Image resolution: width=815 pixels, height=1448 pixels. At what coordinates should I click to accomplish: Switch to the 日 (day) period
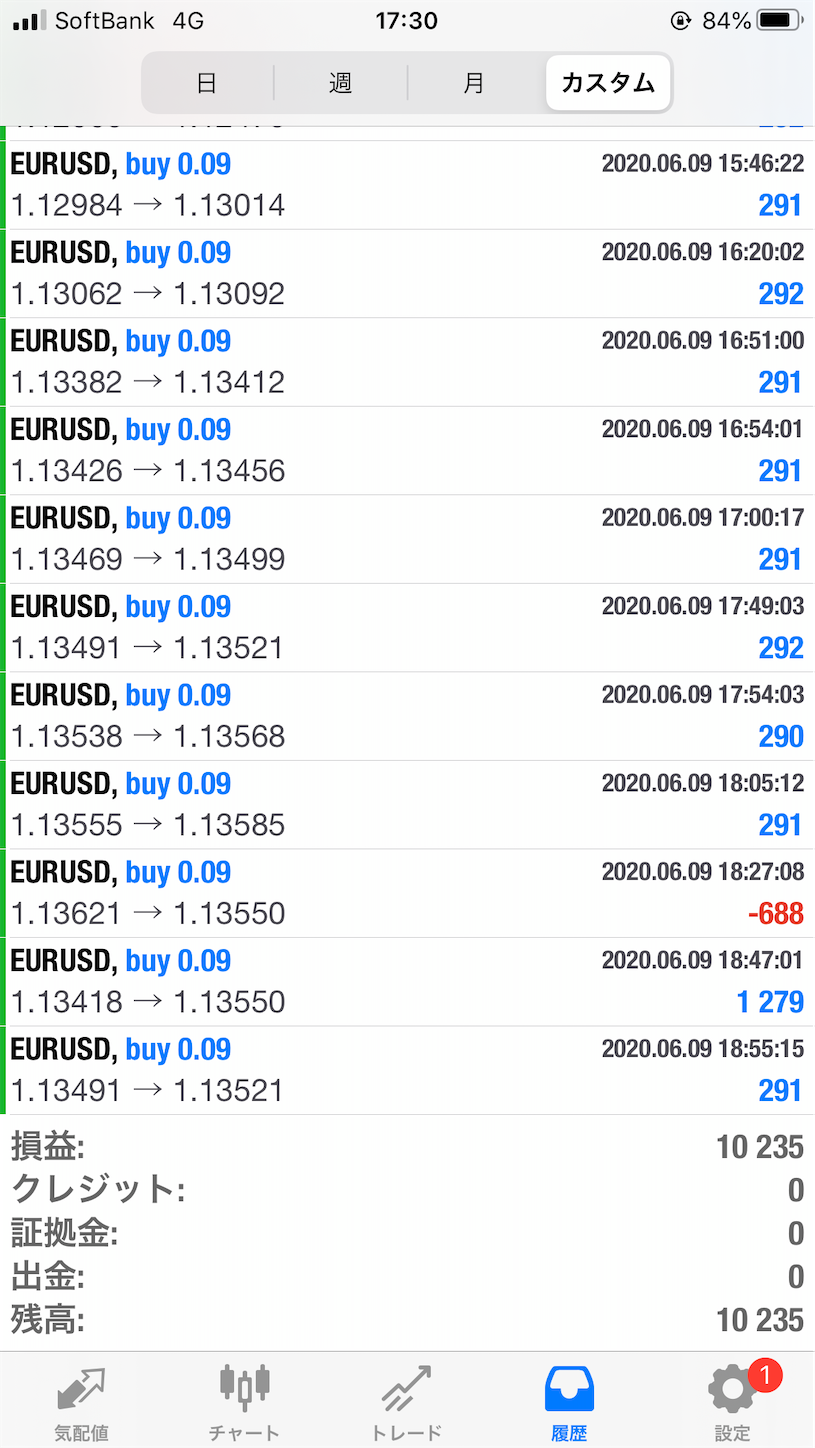[x=207, y=82]
